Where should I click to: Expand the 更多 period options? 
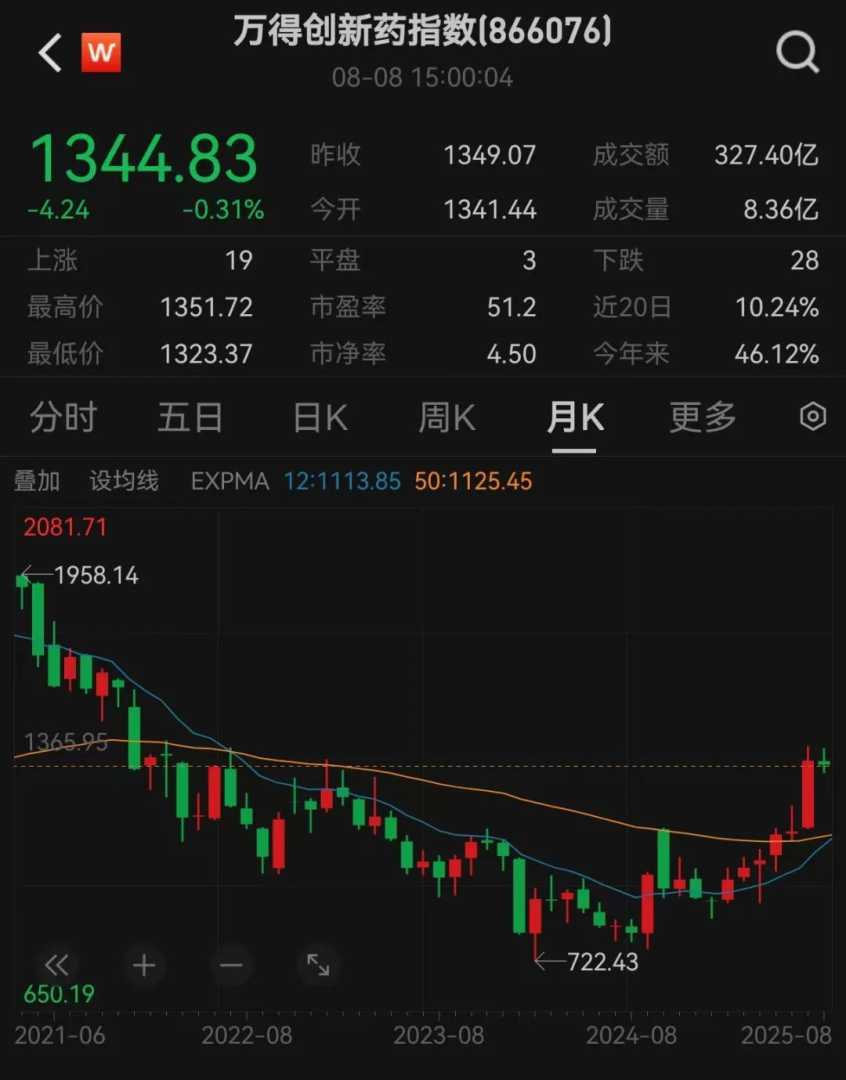point(702,417)
